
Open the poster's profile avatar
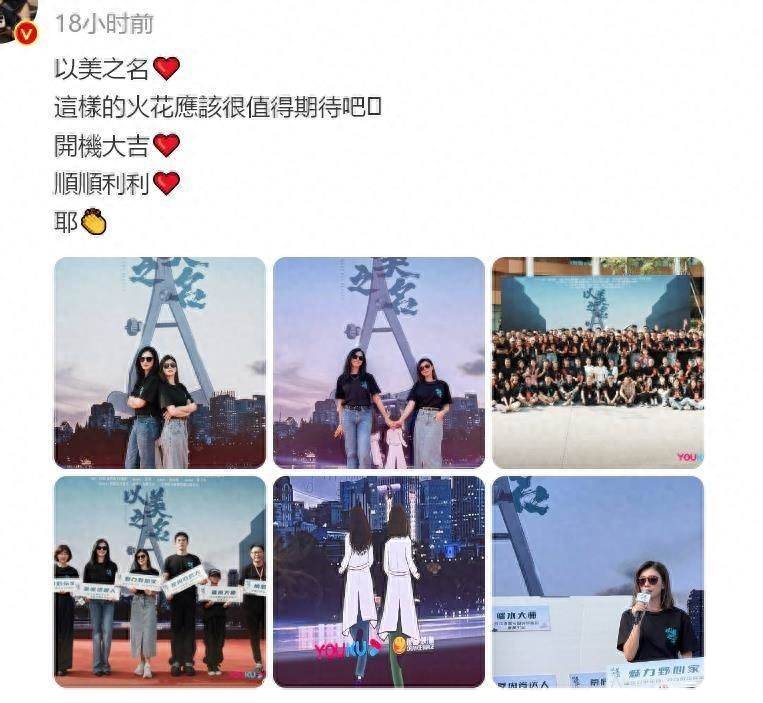(18, 20)
